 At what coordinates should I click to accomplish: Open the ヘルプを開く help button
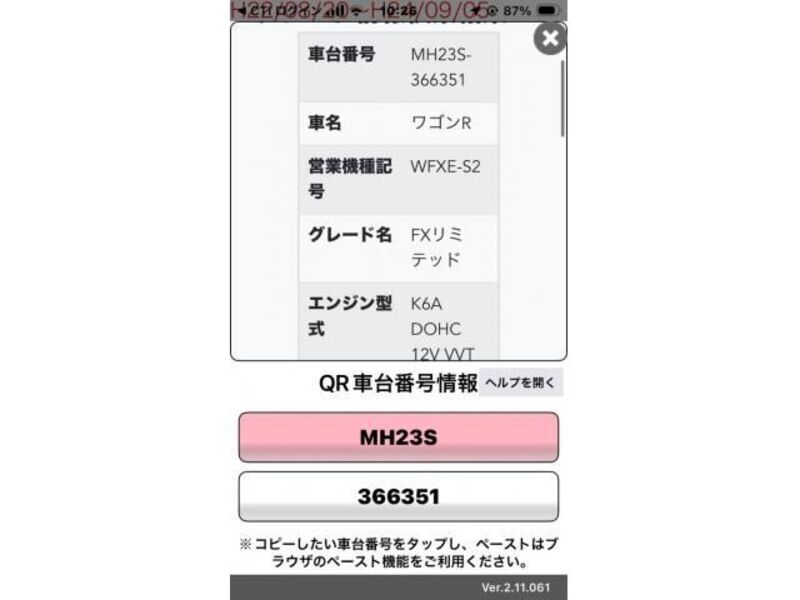pyautogui.click(x=520, y=382)
